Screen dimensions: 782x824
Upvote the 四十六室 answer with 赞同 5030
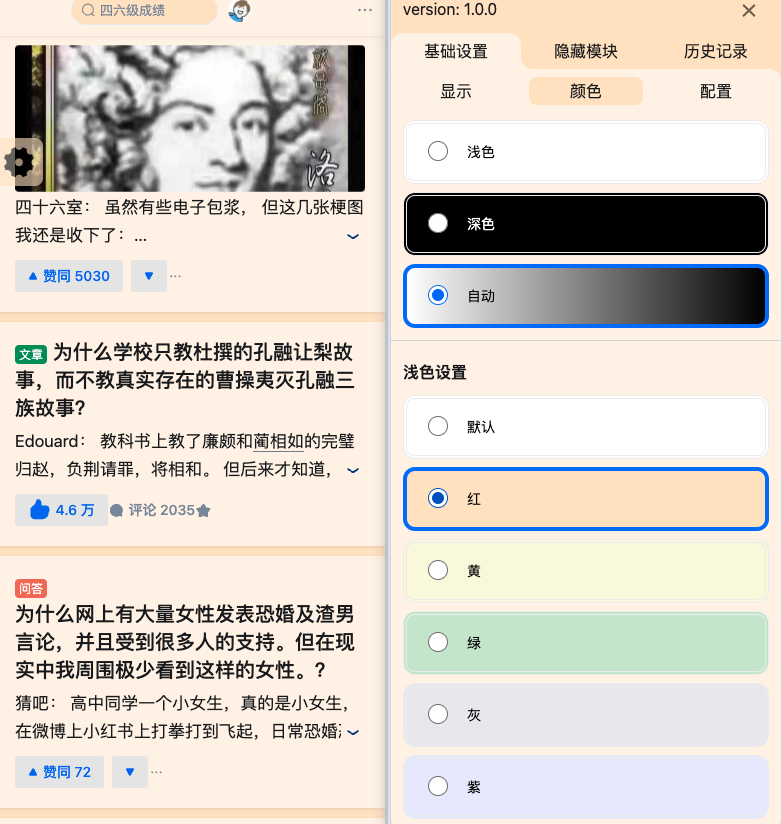coord(69,276)
